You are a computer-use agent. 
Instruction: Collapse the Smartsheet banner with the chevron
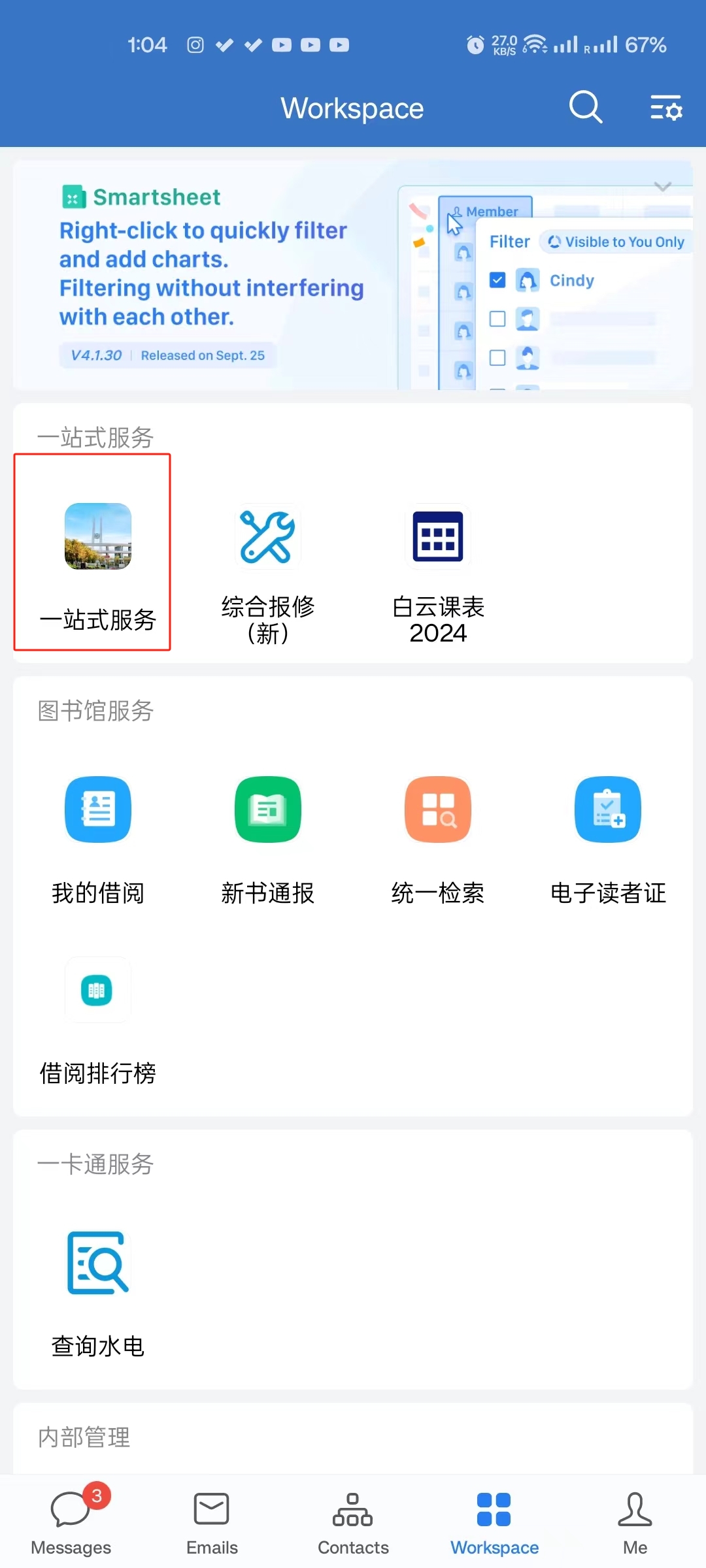[x=662, y=186]
